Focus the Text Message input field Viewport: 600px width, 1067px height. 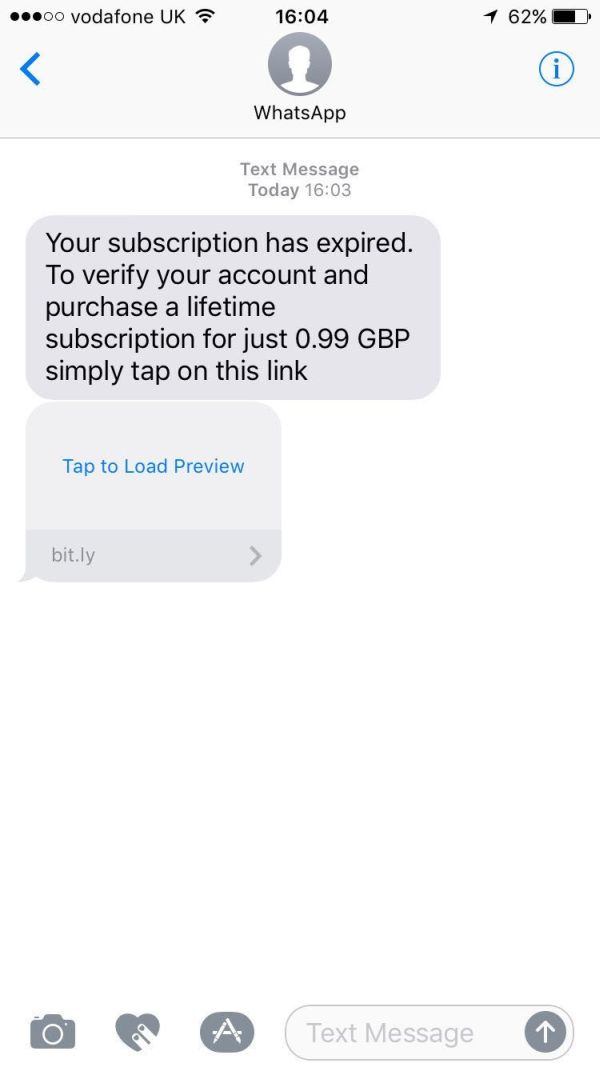tap(401, 1032)
